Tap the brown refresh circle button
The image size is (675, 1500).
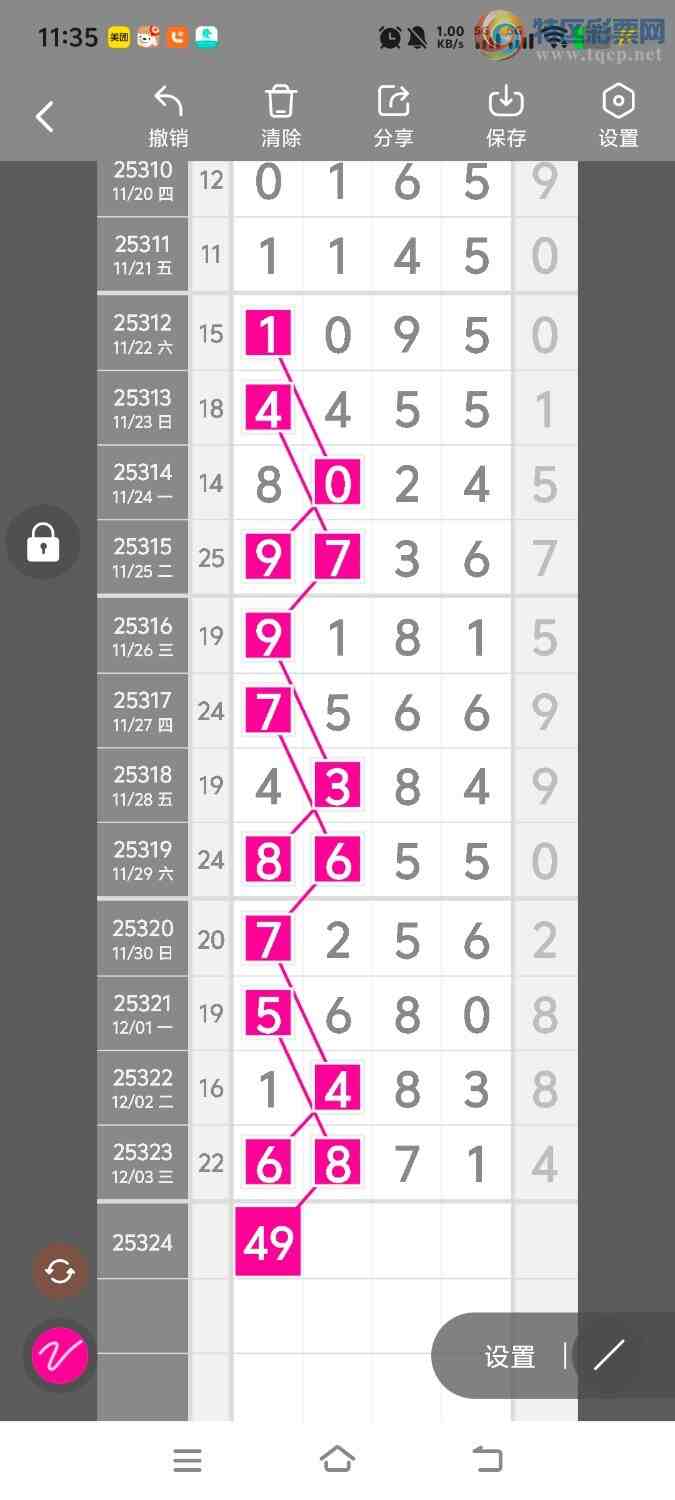coord(60,1272)
